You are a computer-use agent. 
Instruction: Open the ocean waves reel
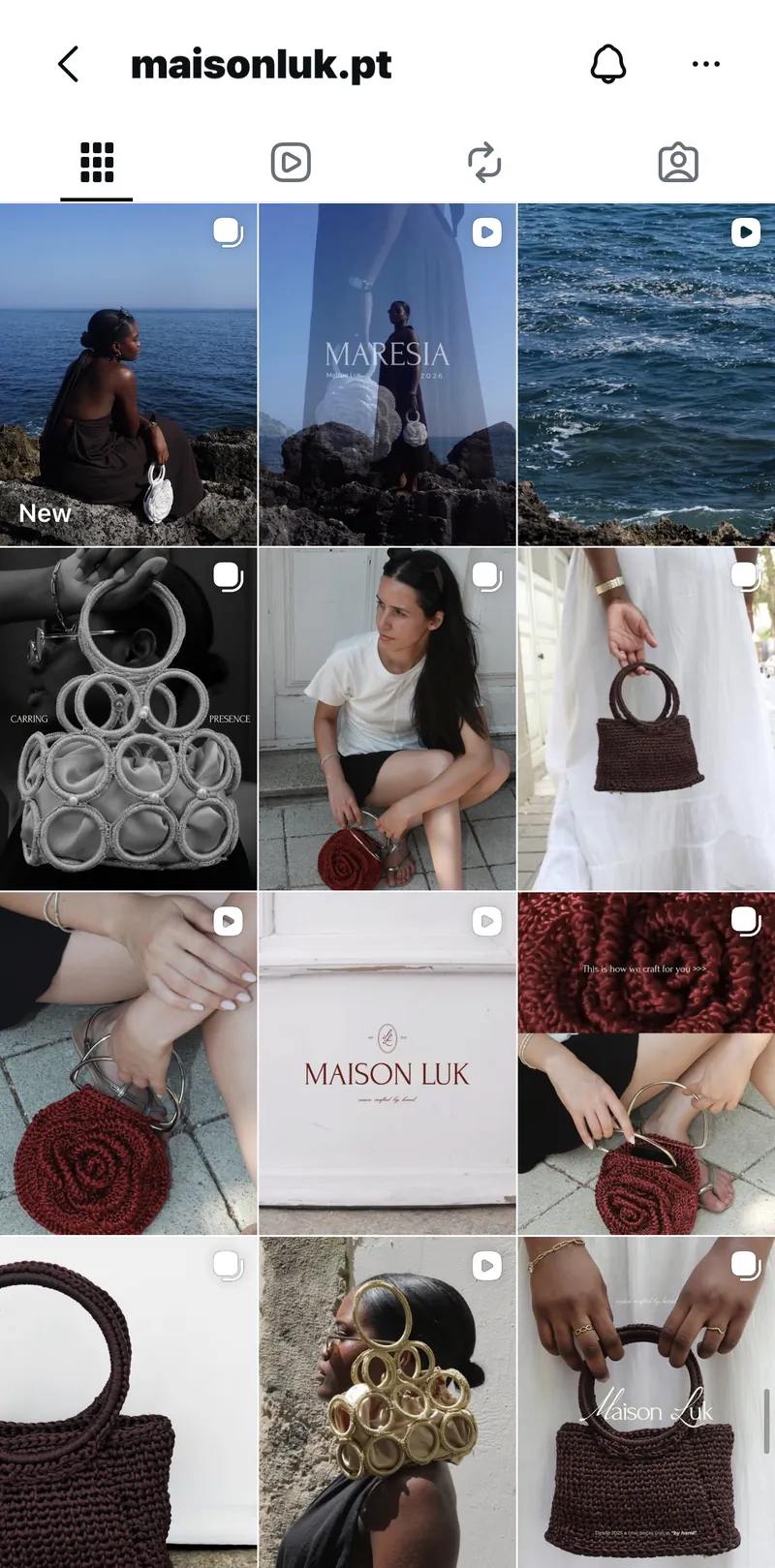[x=646, y=375]
